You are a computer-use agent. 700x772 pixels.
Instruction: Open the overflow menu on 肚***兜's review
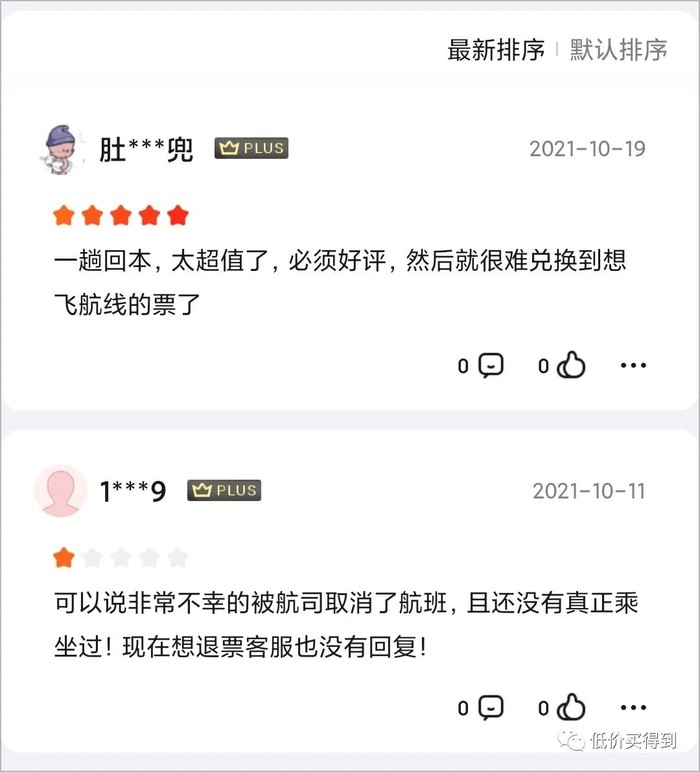pos(633,366)
